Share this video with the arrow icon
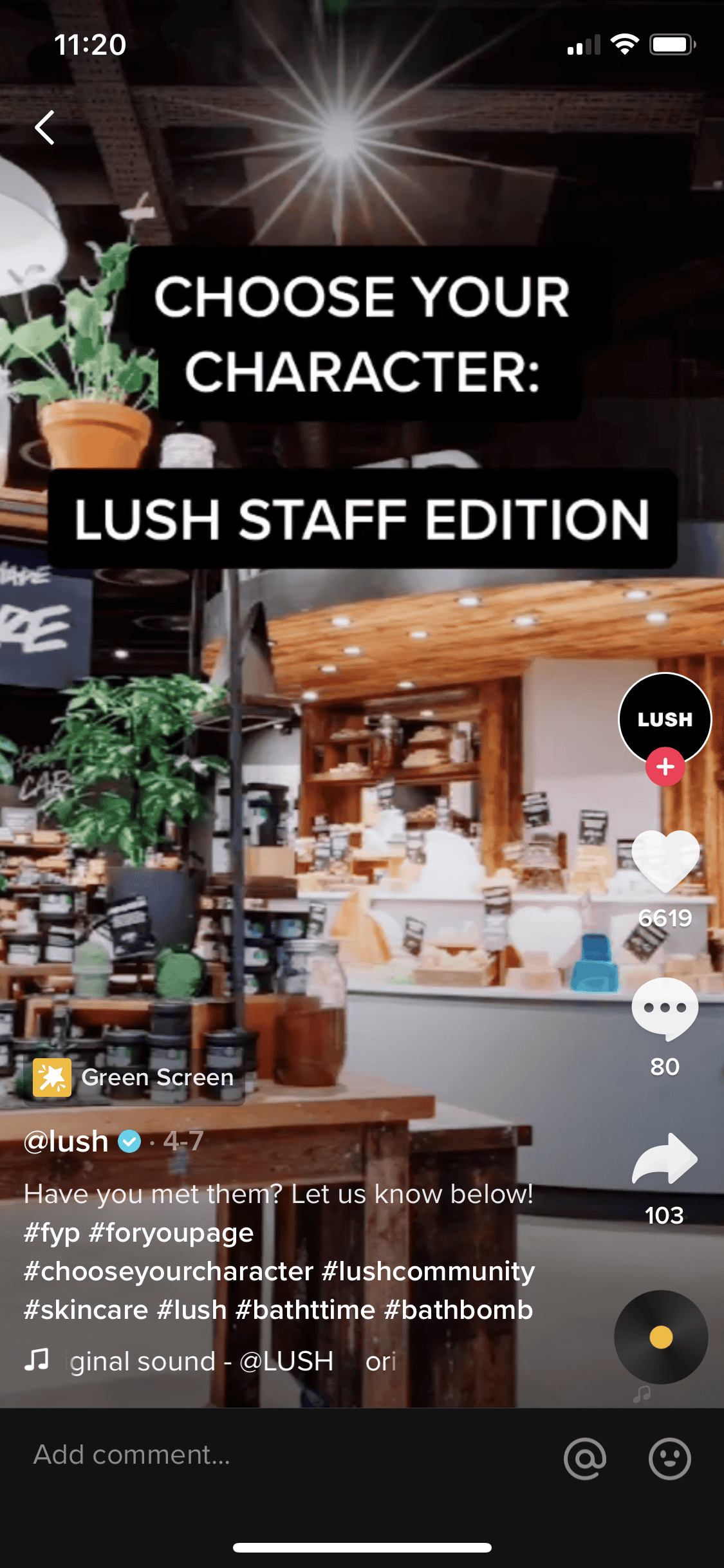The image size is (724, 1568). (x=665, y=1158)
